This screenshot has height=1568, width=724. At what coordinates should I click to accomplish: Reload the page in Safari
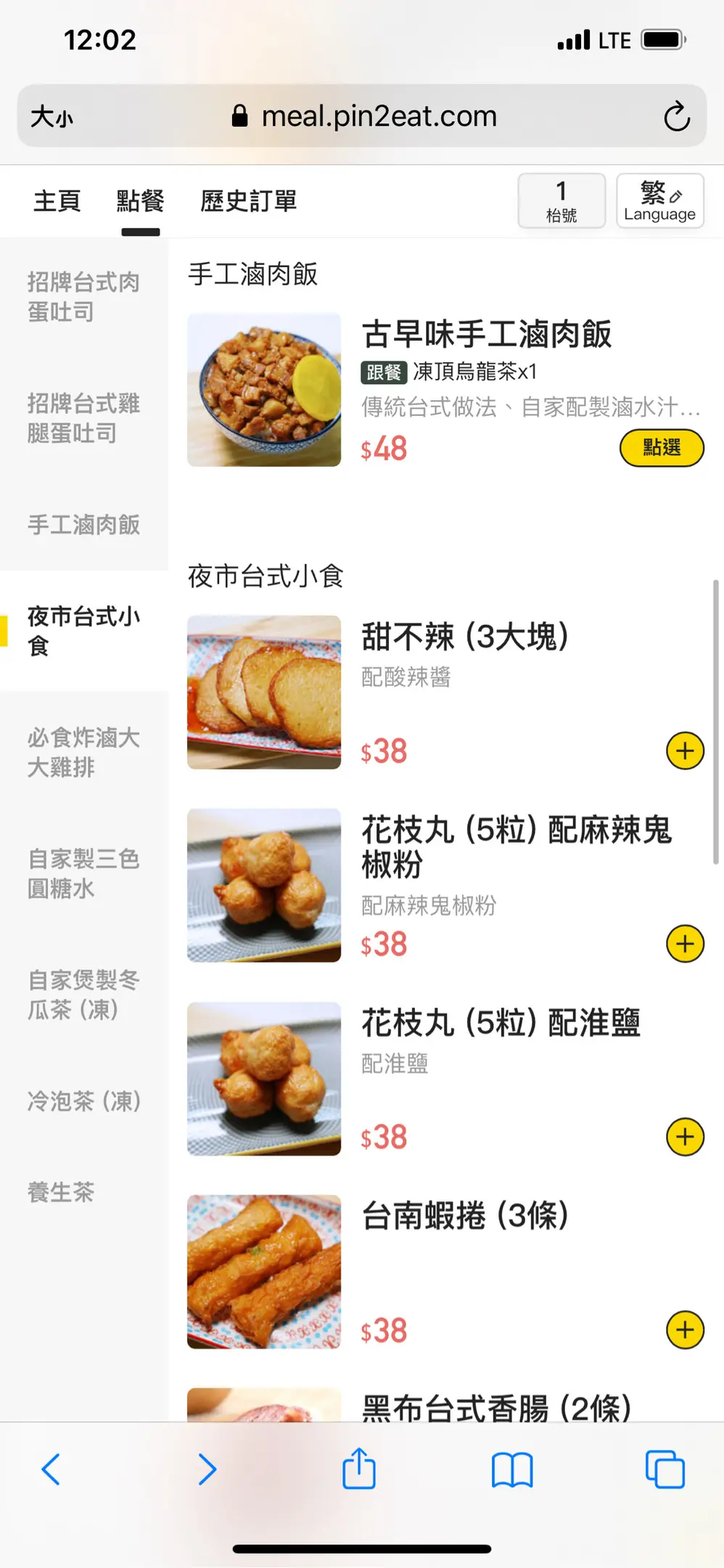(x=676, y=117)
